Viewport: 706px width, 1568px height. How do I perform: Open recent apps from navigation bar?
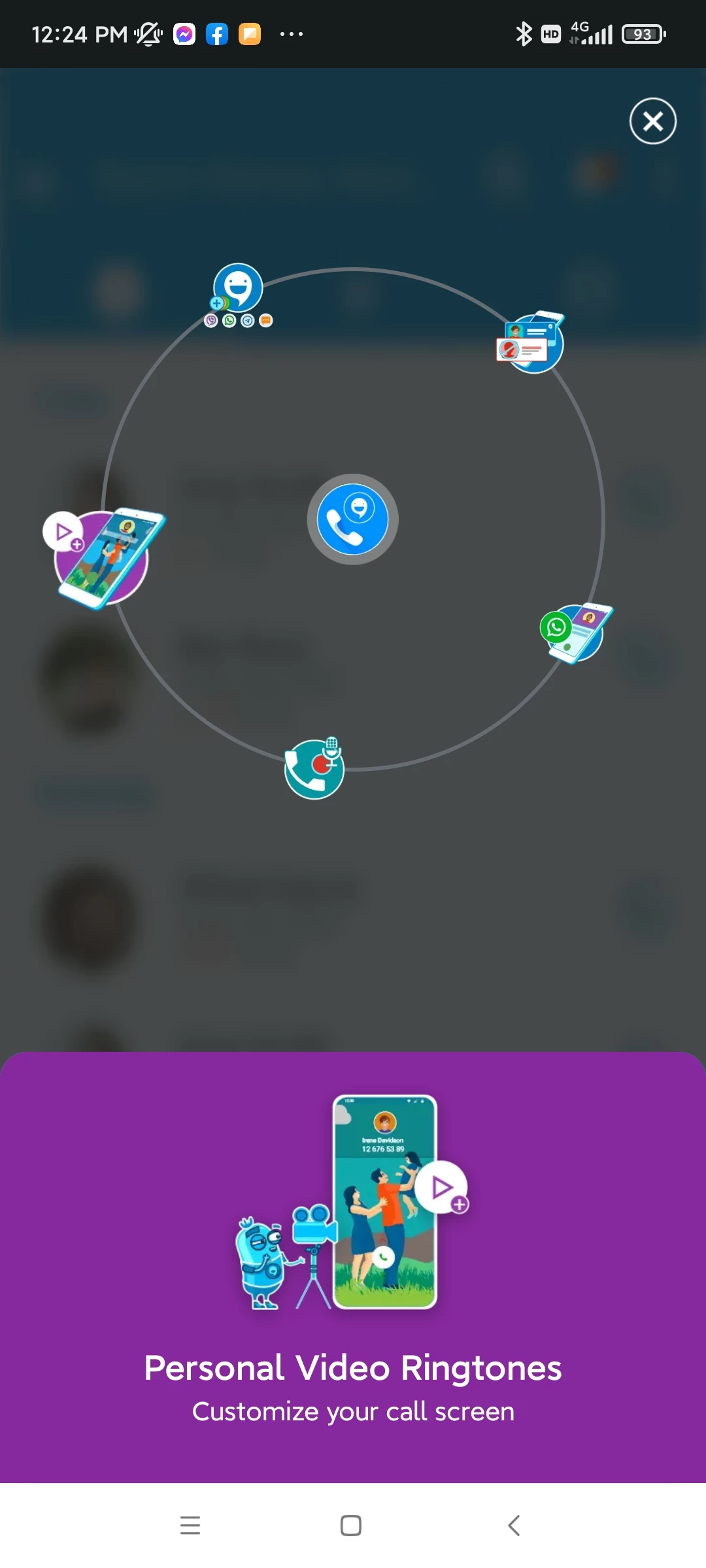click(190, 1526)
